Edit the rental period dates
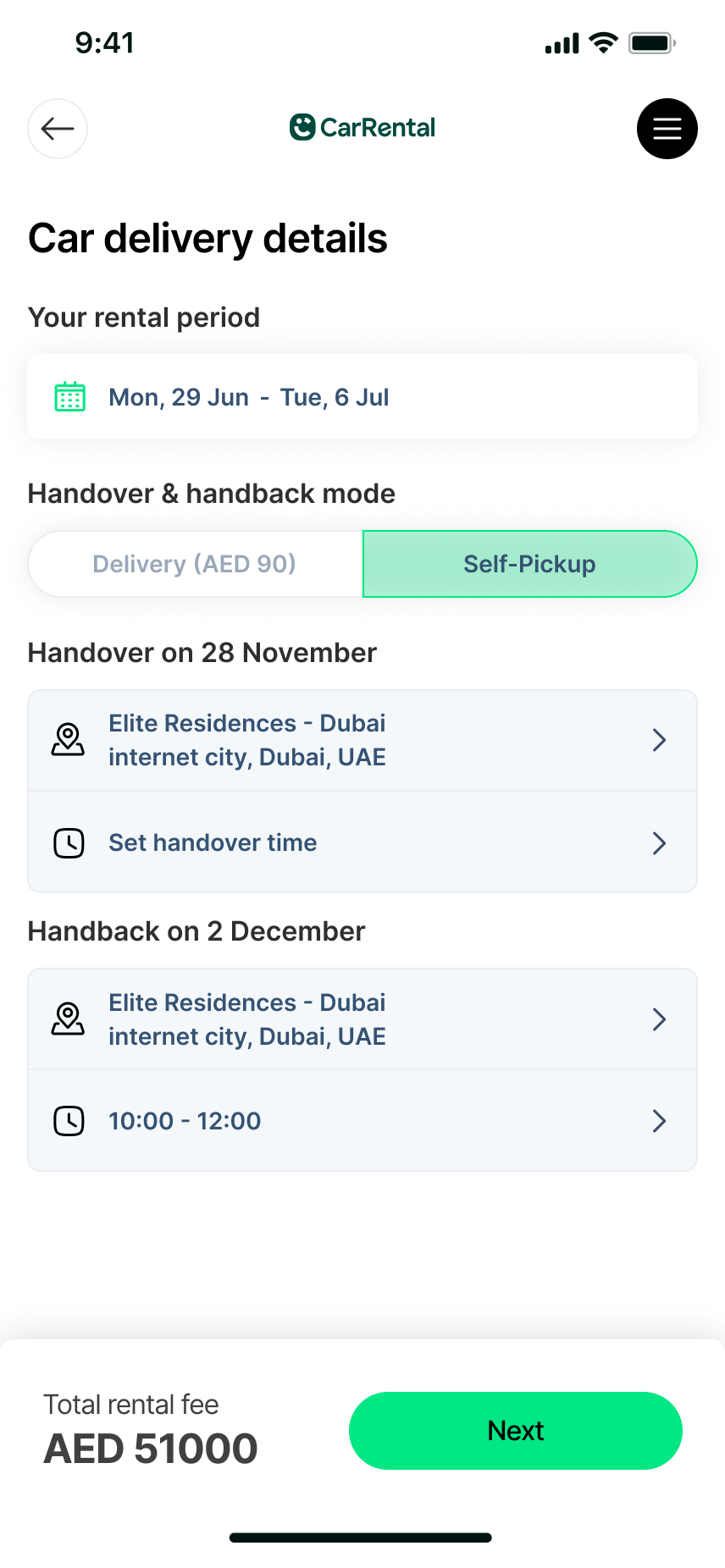This screenshot has width=725, height=1568. pyautogui.click(x=362, y=396)
